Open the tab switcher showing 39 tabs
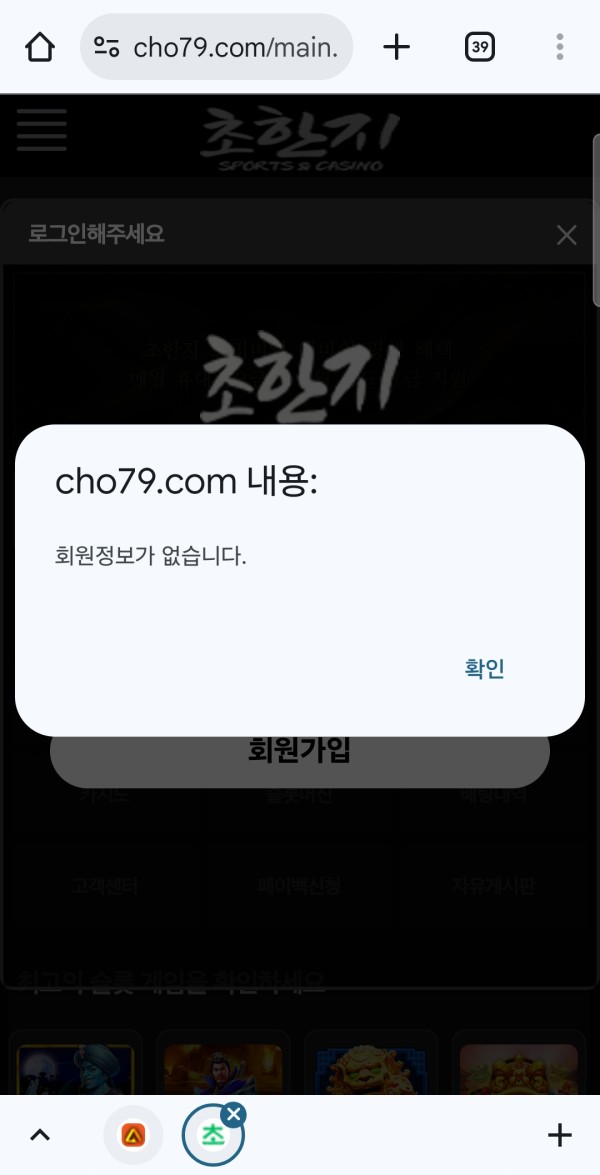The width and height of the screenshot is (600, 1175). point(480,47)
